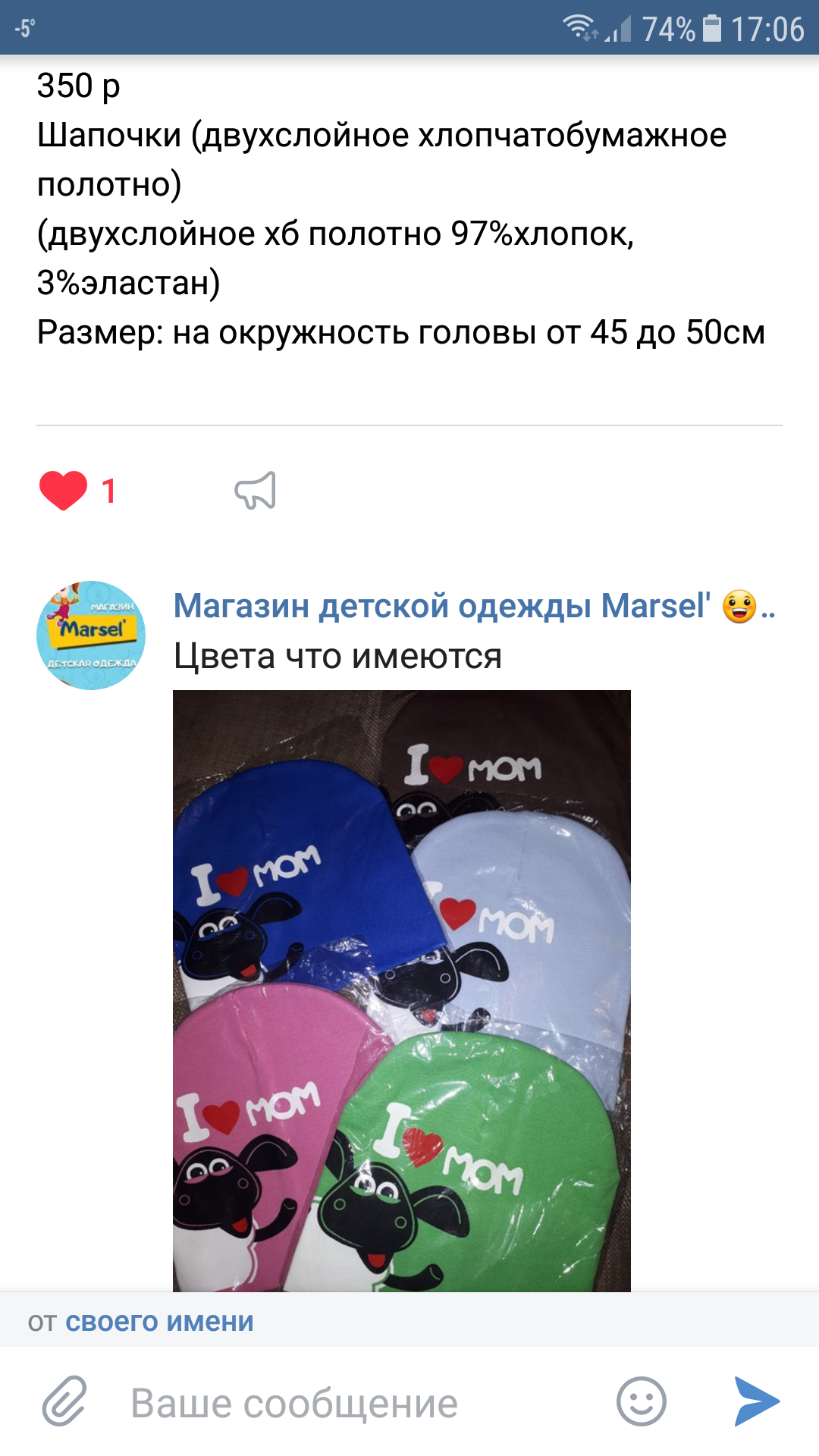Open the Marsel' shop profile avatar
The image size is (819, 1456).
(x=91, y=635)
